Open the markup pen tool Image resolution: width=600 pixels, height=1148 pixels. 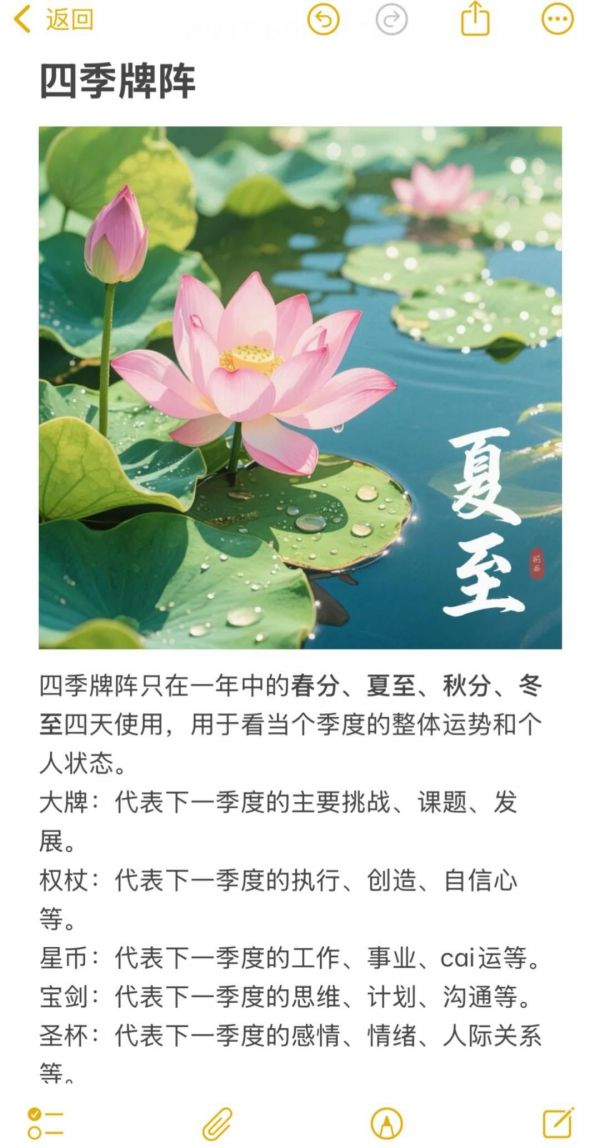tap(387, 1123)
